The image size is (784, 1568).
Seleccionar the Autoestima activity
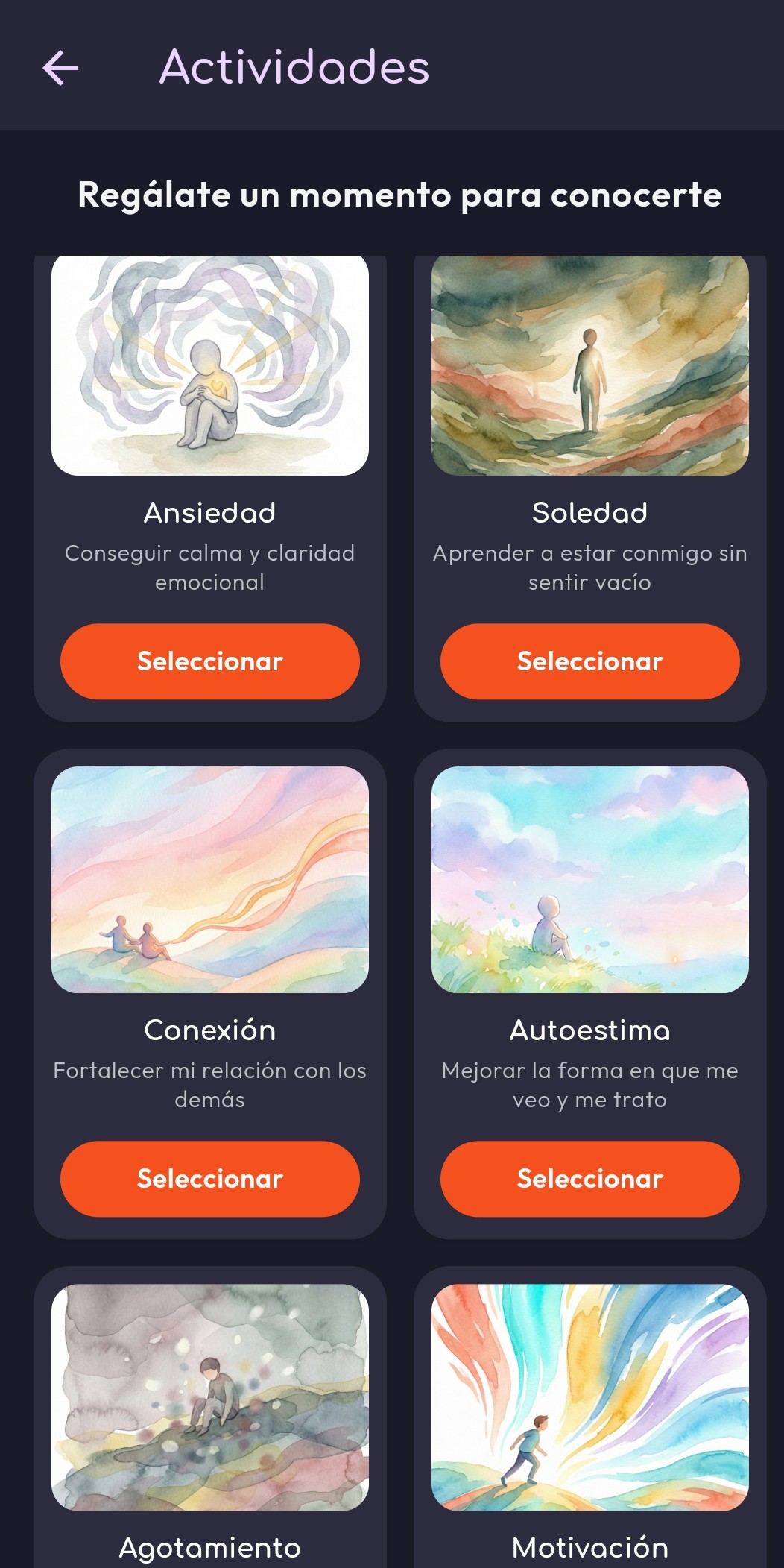[589, 1178]
